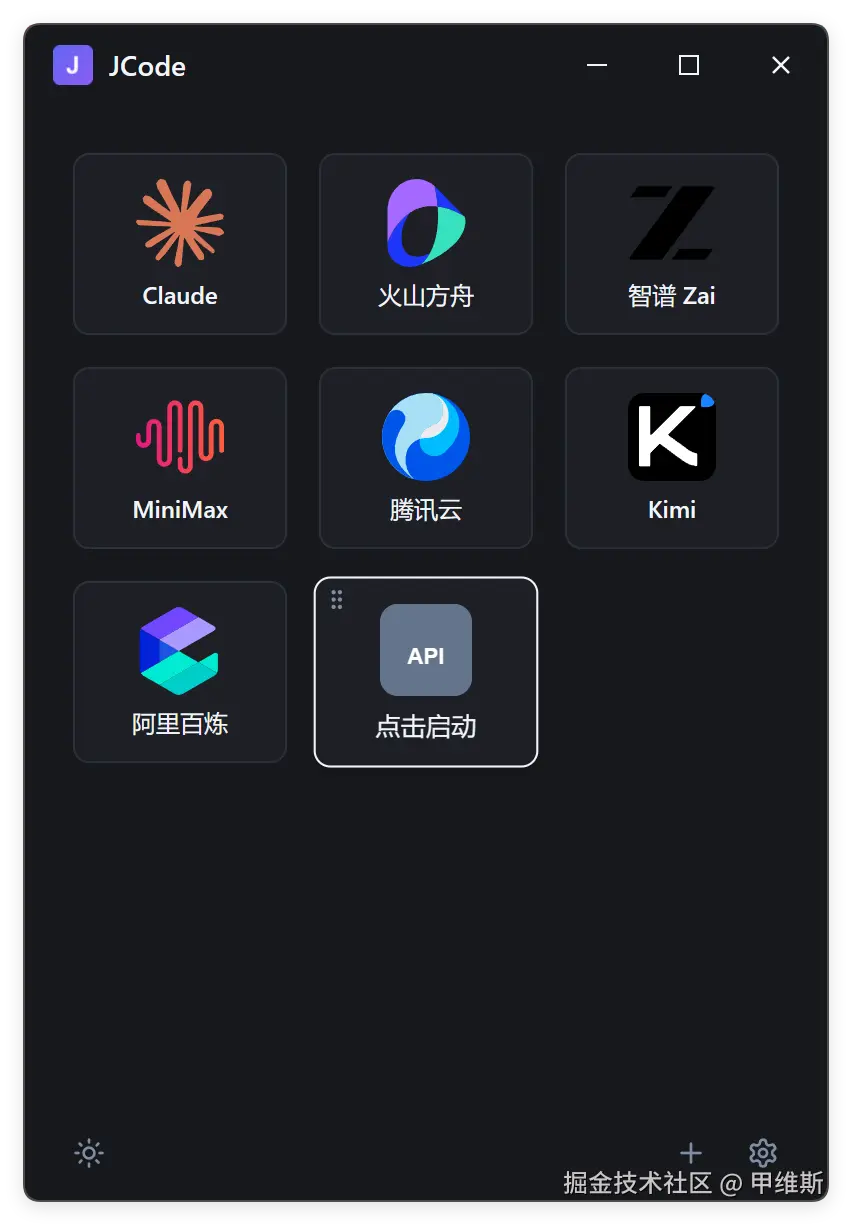Select the 火山方舟 provider card
This screenshot has width=852, height=1225.
click(426, 244)
